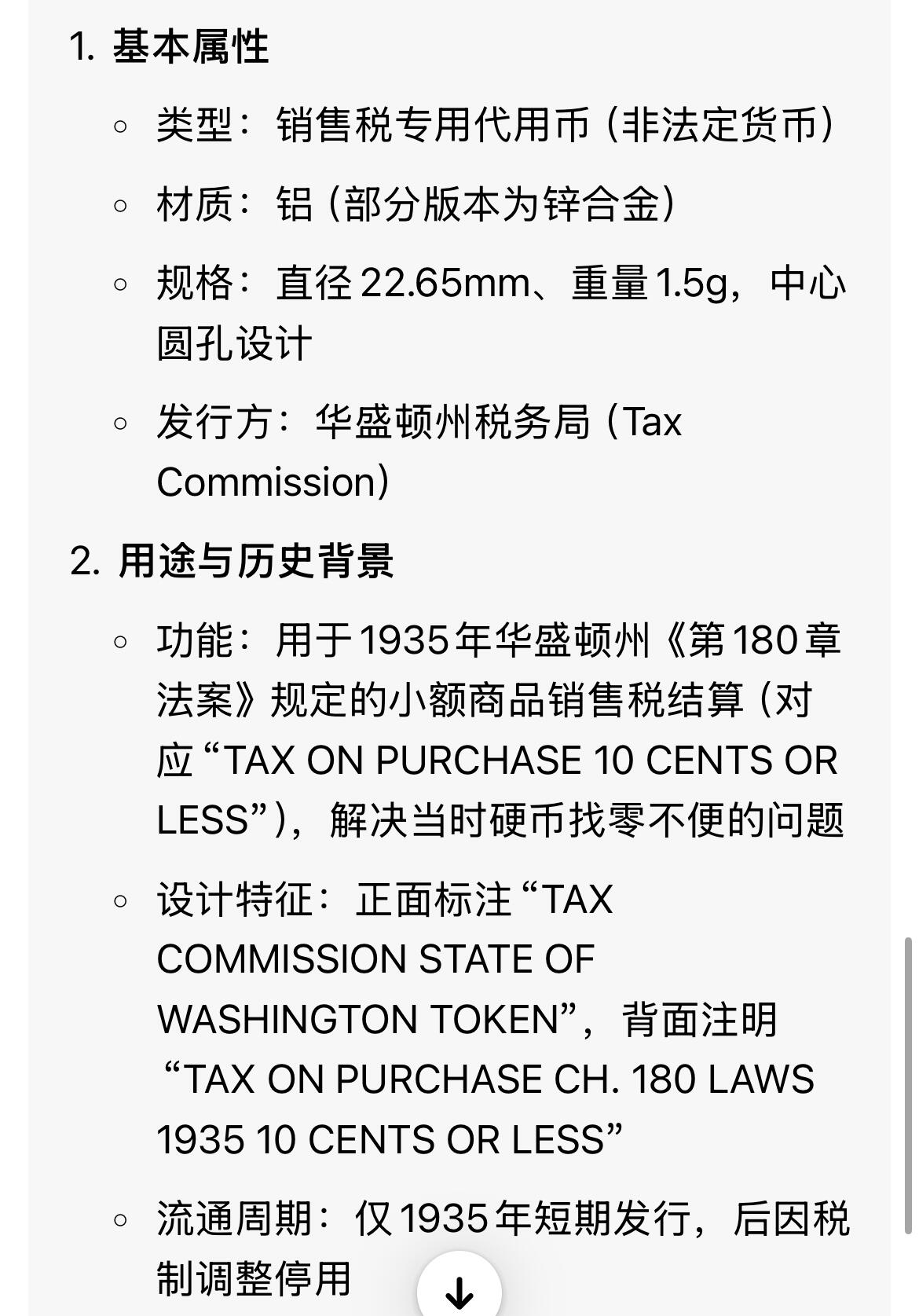Click the bullet next to 材质
Viewport: 919px width, 1316px height.
[x=119, y=204]
